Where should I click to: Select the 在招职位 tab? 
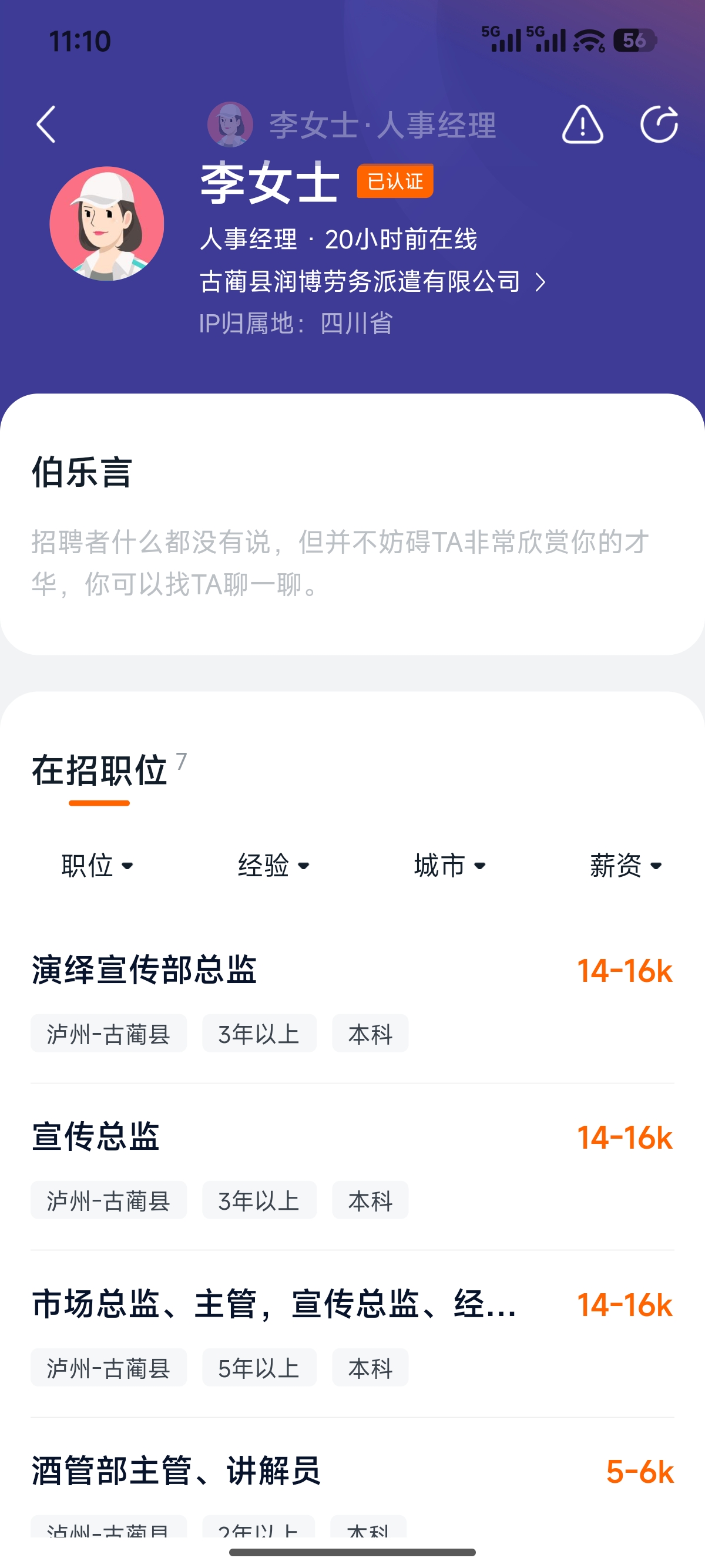coord(100,772)
